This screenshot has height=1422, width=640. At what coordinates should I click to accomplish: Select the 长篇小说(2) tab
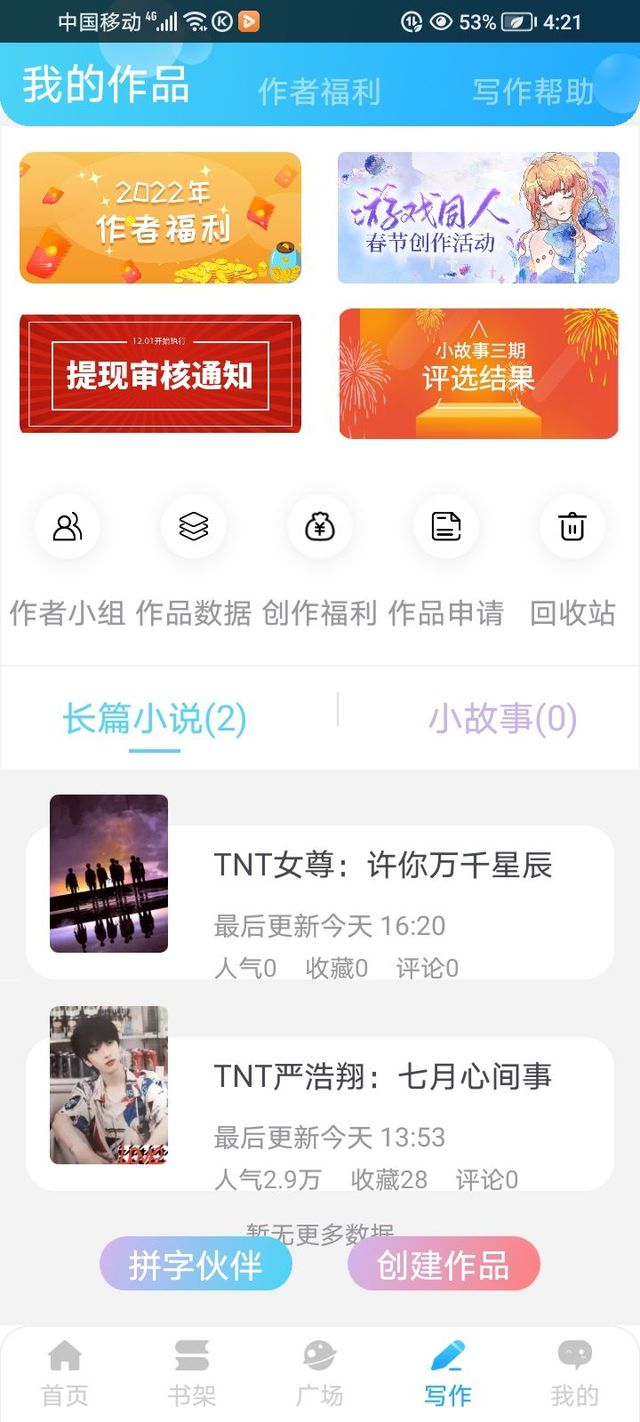[x=154, y=719]
